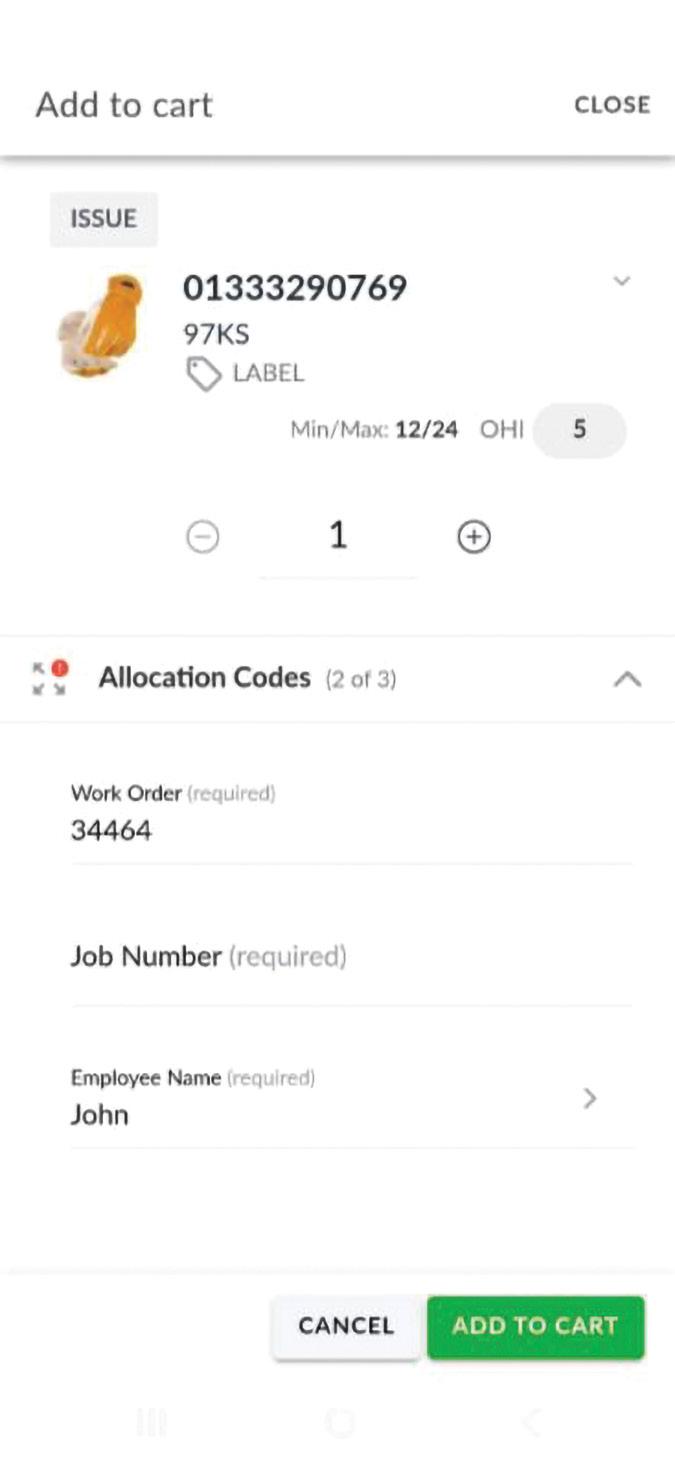675x1464 pixels.
Task: Cancel adding this item
Action: tap(346, 1326)
